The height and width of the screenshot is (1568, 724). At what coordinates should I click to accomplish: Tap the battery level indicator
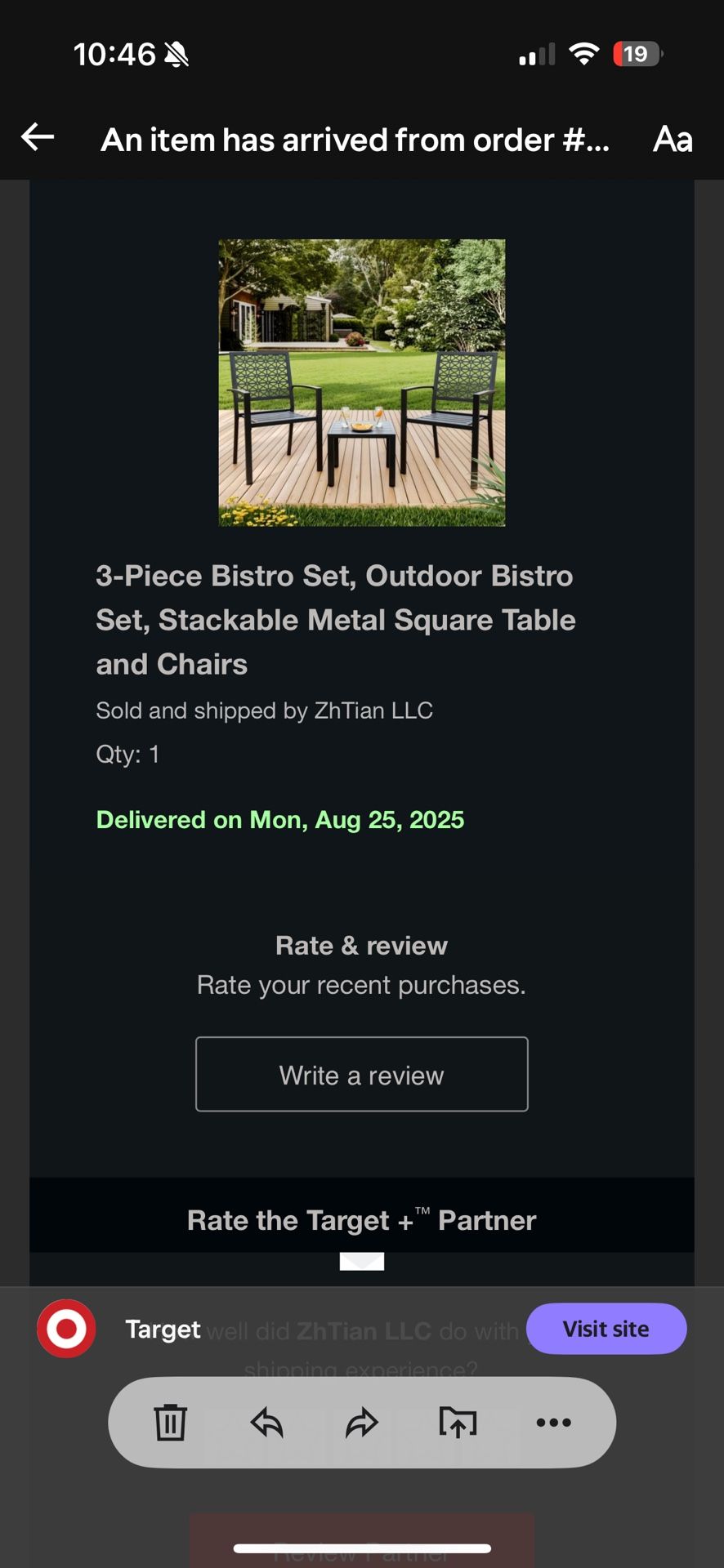click(x=636, y=53)
